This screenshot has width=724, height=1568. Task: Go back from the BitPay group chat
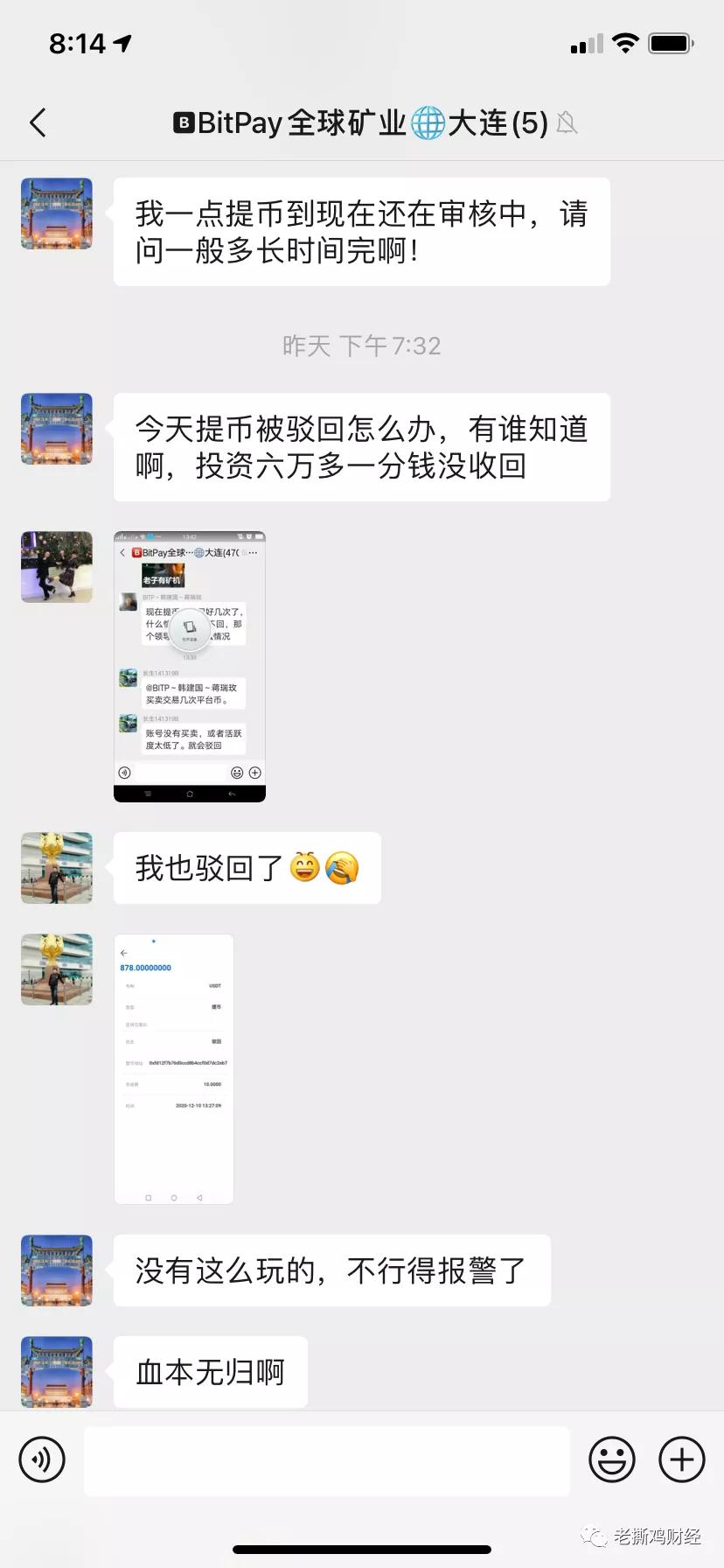click(x=38, y=122)
